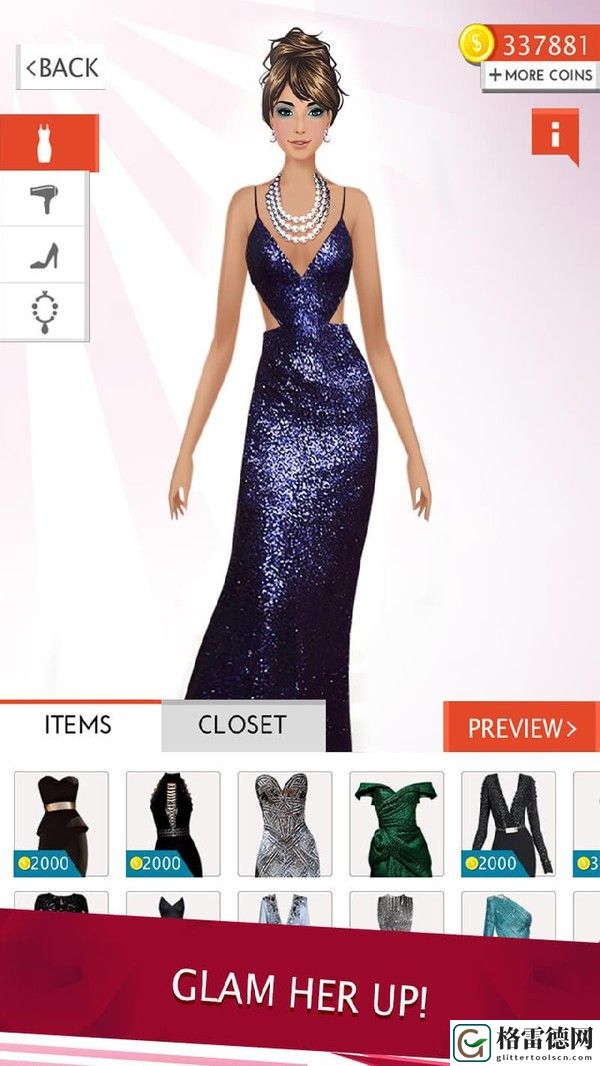
Task: Open the info speech bubble icon
Action: [555, 135]
